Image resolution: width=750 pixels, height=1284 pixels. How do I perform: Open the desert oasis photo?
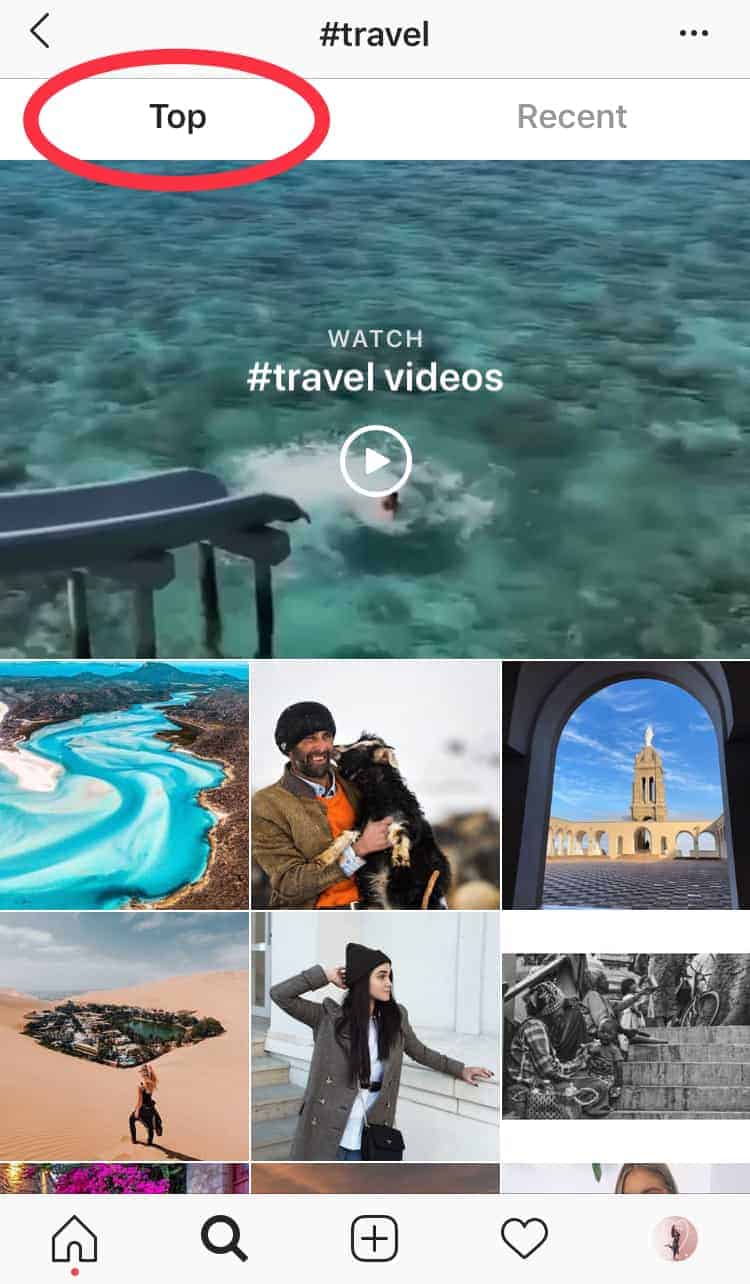[124, 1036]
